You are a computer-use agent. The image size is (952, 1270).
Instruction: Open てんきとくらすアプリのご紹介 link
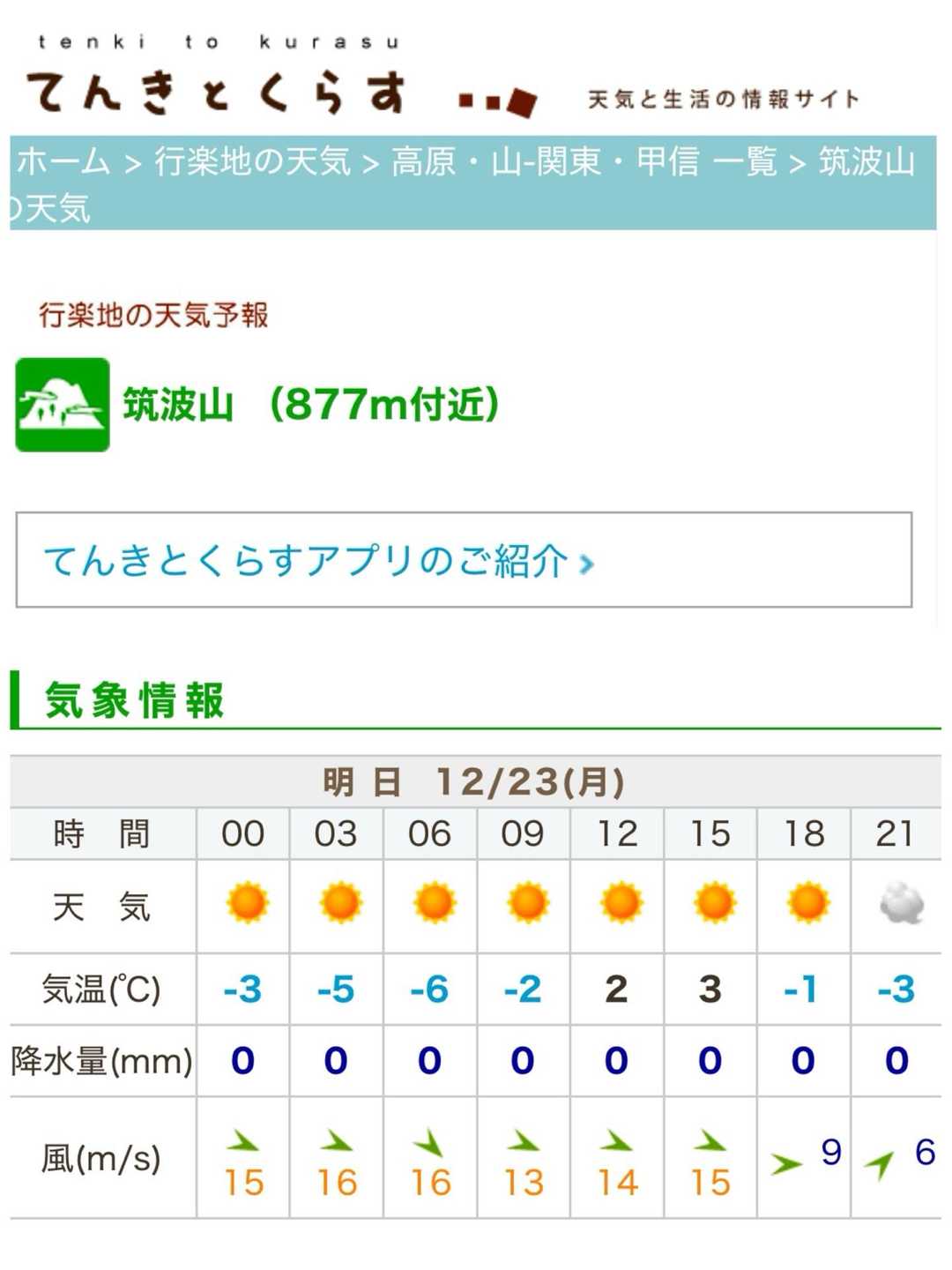point(317,561)
